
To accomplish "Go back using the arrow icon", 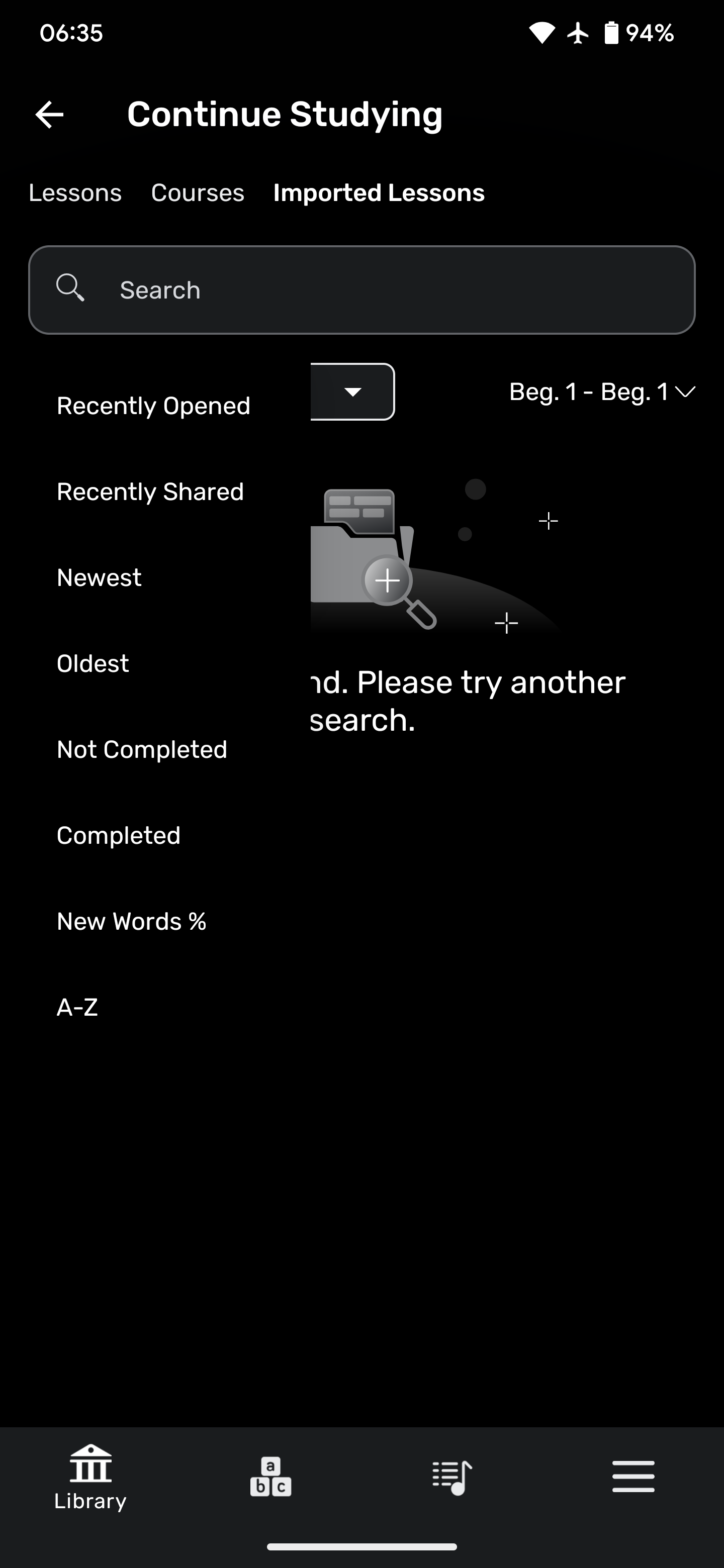I will click(x=49, y=115).
